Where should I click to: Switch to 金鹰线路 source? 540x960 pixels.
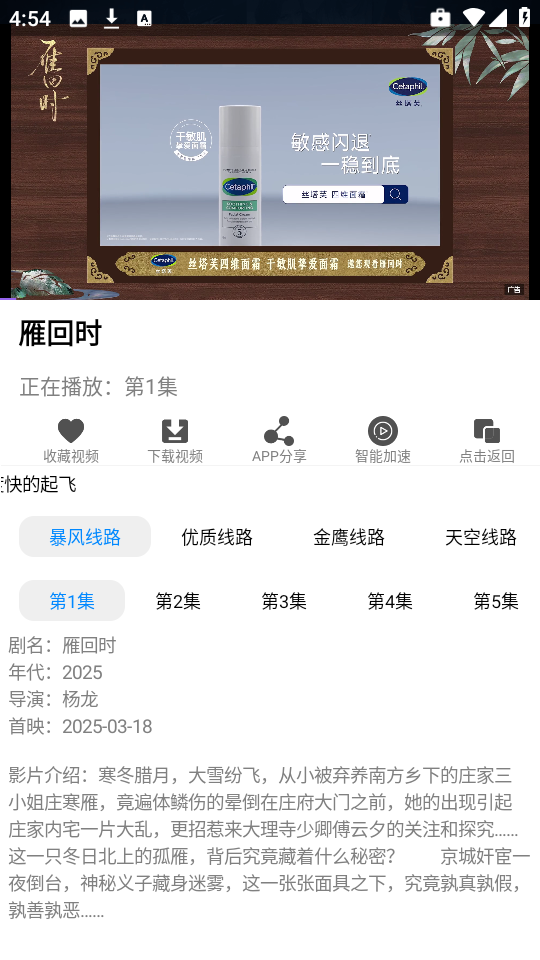pyautogui.click(x=349, y=537)
